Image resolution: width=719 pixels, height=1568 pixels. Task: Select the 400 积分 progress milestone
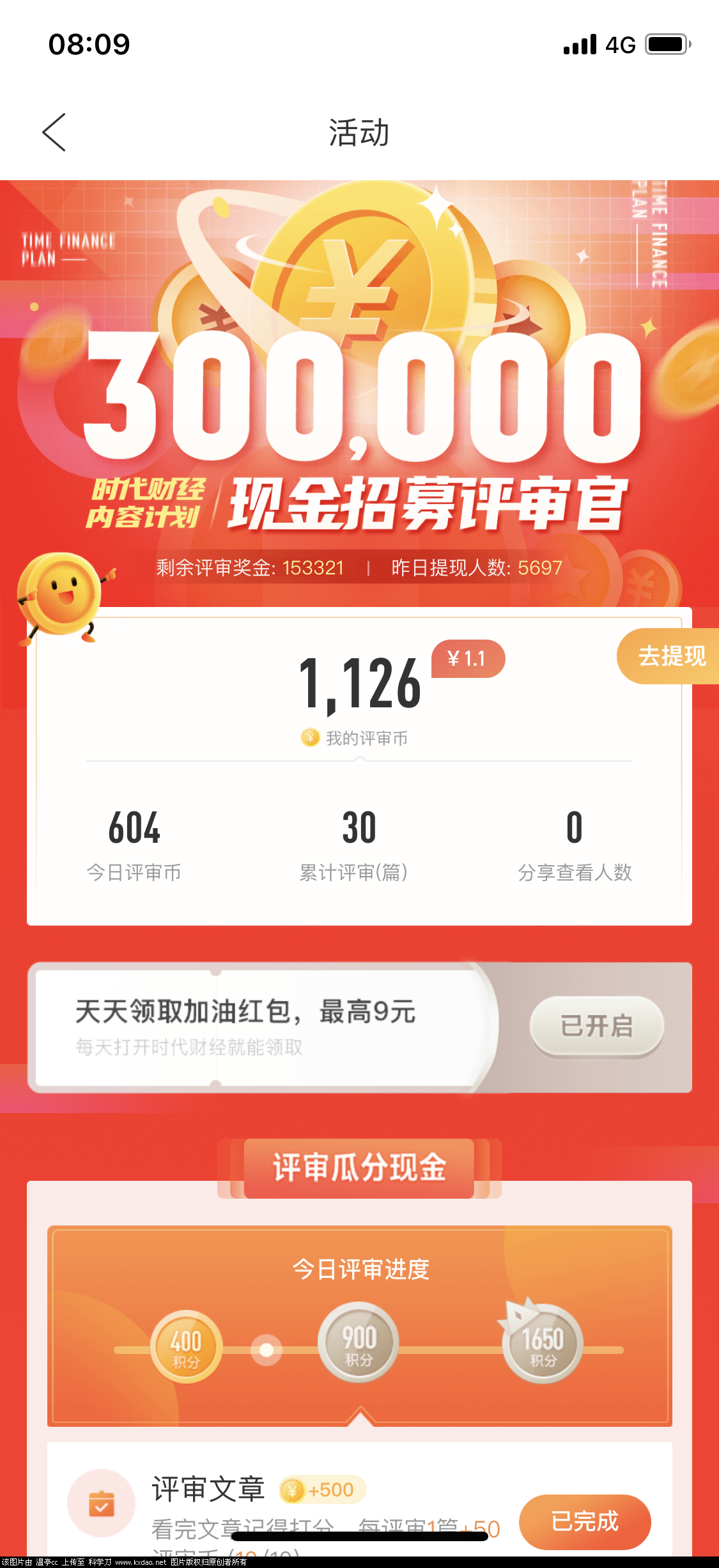click(x=186, y=1348)
